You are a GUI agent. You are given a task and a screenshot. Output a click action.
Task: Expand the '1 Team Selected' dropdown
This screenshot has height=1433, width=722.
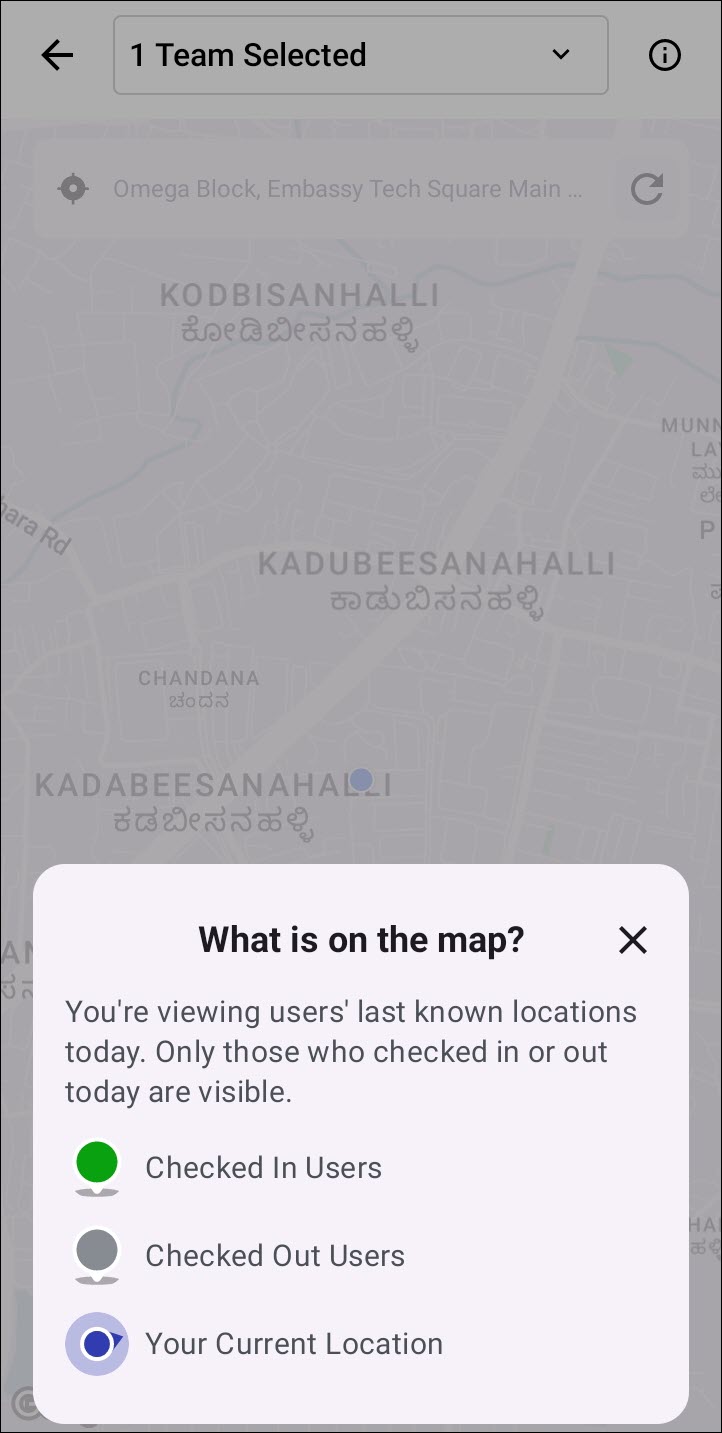360,55
